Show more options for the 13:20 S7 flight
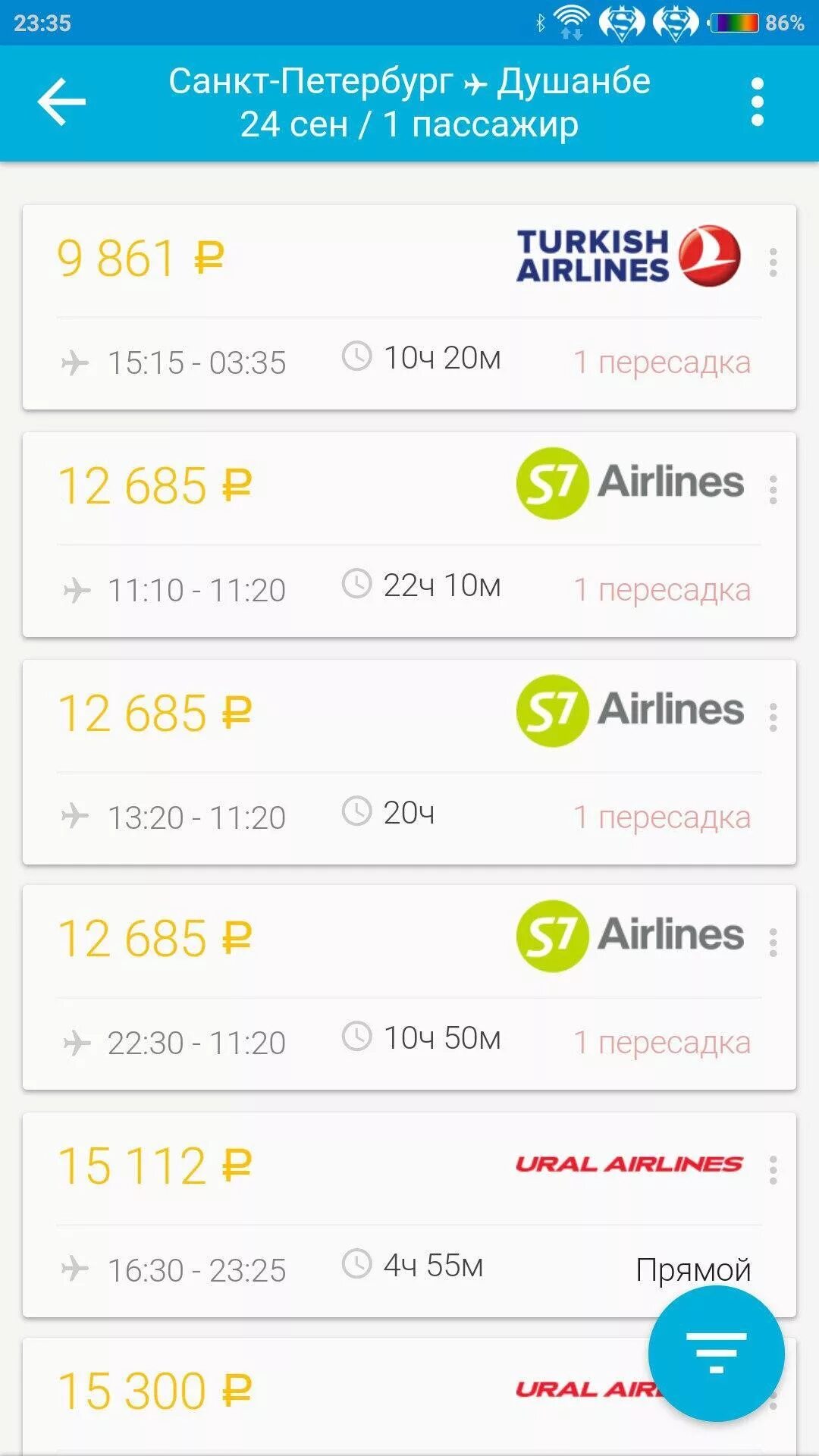 pyautogui.click(x=773, y=717)
